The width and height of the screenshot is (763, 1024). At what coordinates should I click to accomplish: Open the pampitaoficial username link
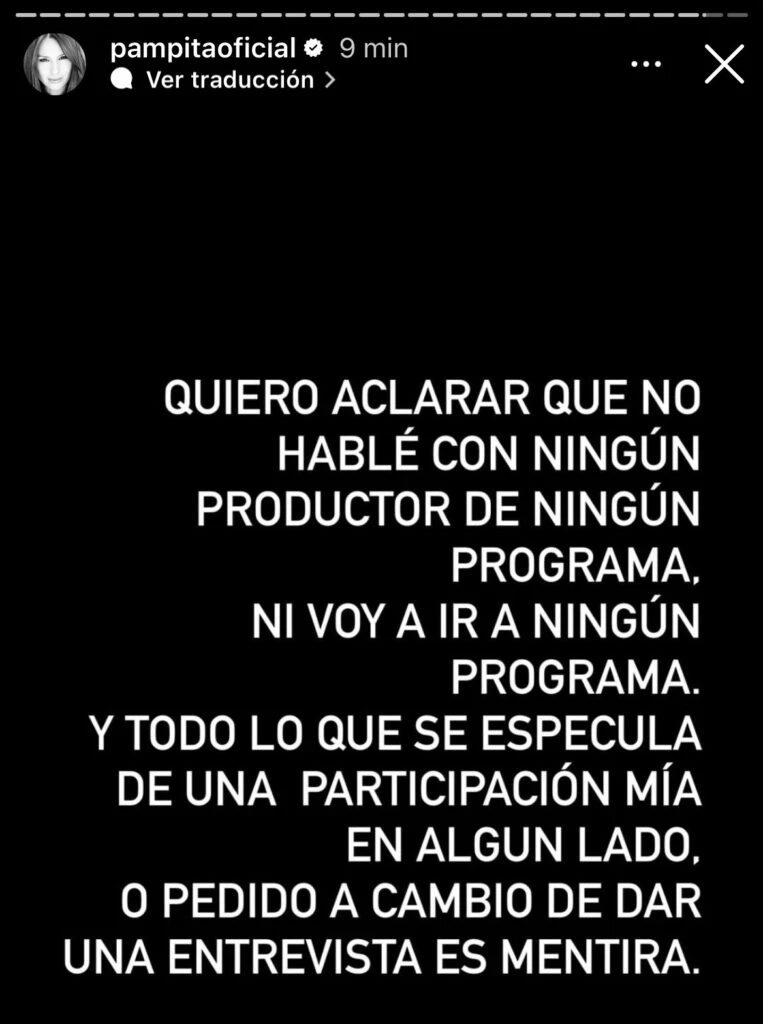[204, 48]
